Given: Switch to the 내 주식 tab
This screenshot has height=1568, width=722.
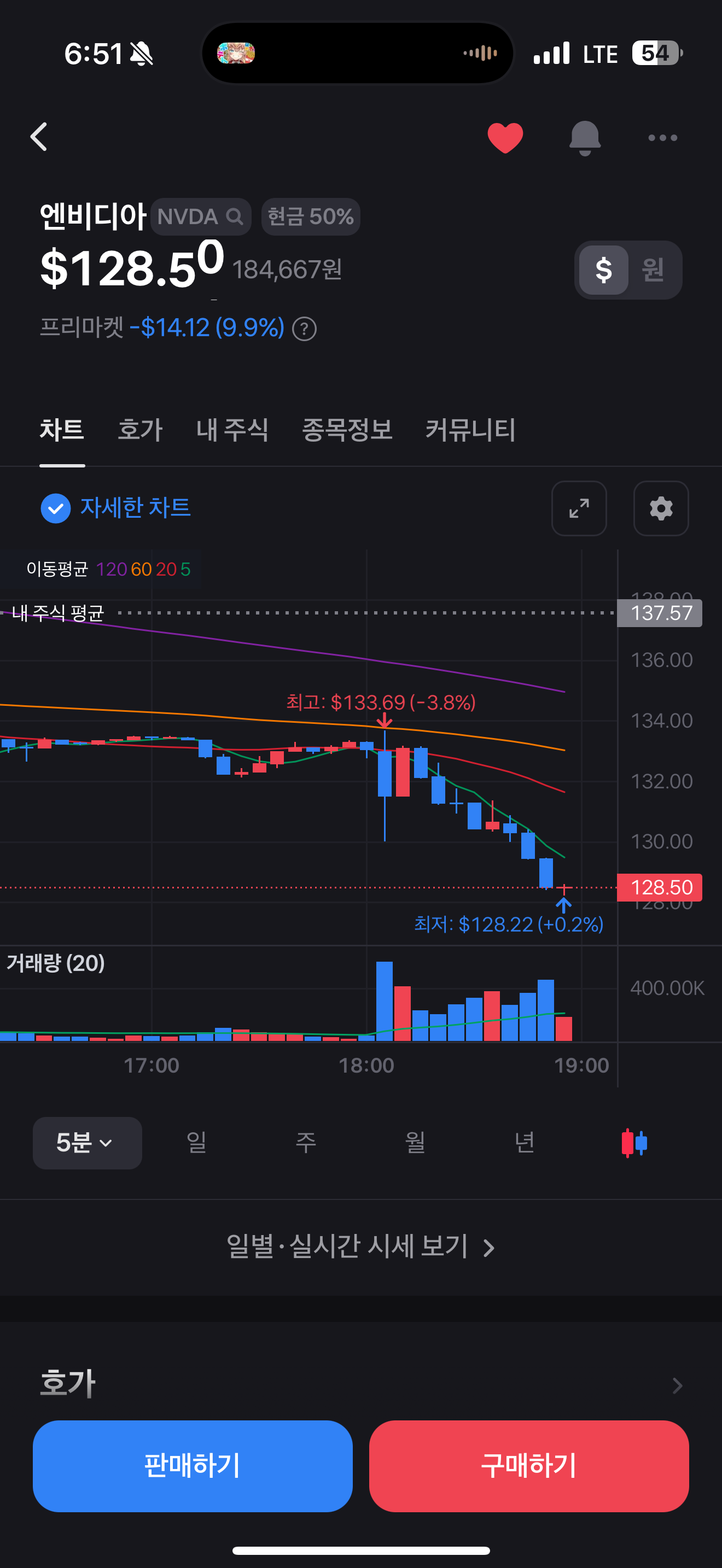Looking at the screenshot, I should point(232,430).
